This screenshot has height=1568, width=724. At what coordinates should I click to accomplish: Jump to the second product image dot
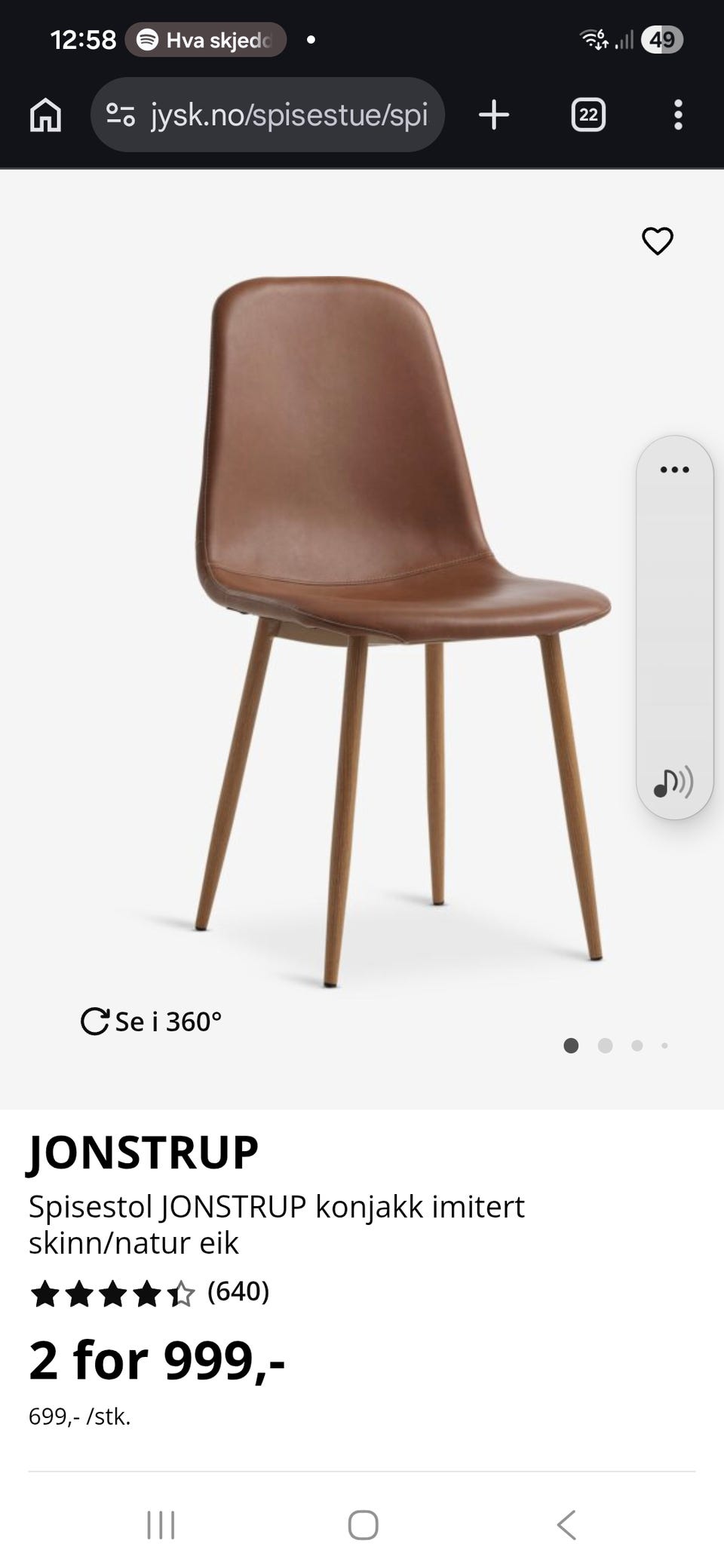[605, 1046]
